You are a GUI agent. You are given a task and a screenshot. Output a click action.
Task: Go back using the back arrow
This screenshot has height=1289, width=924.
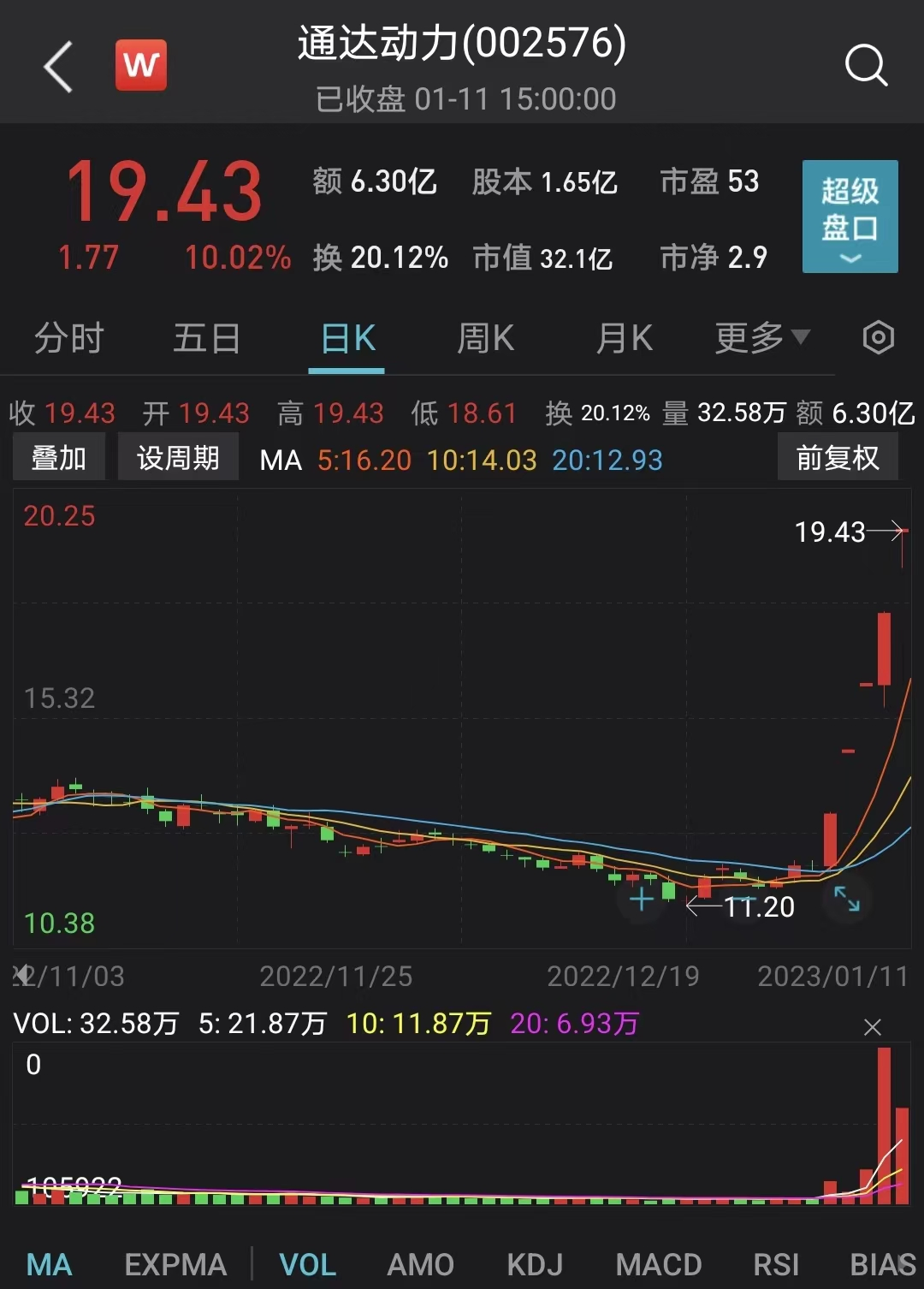pyautogui.click(x=58, y=67)
